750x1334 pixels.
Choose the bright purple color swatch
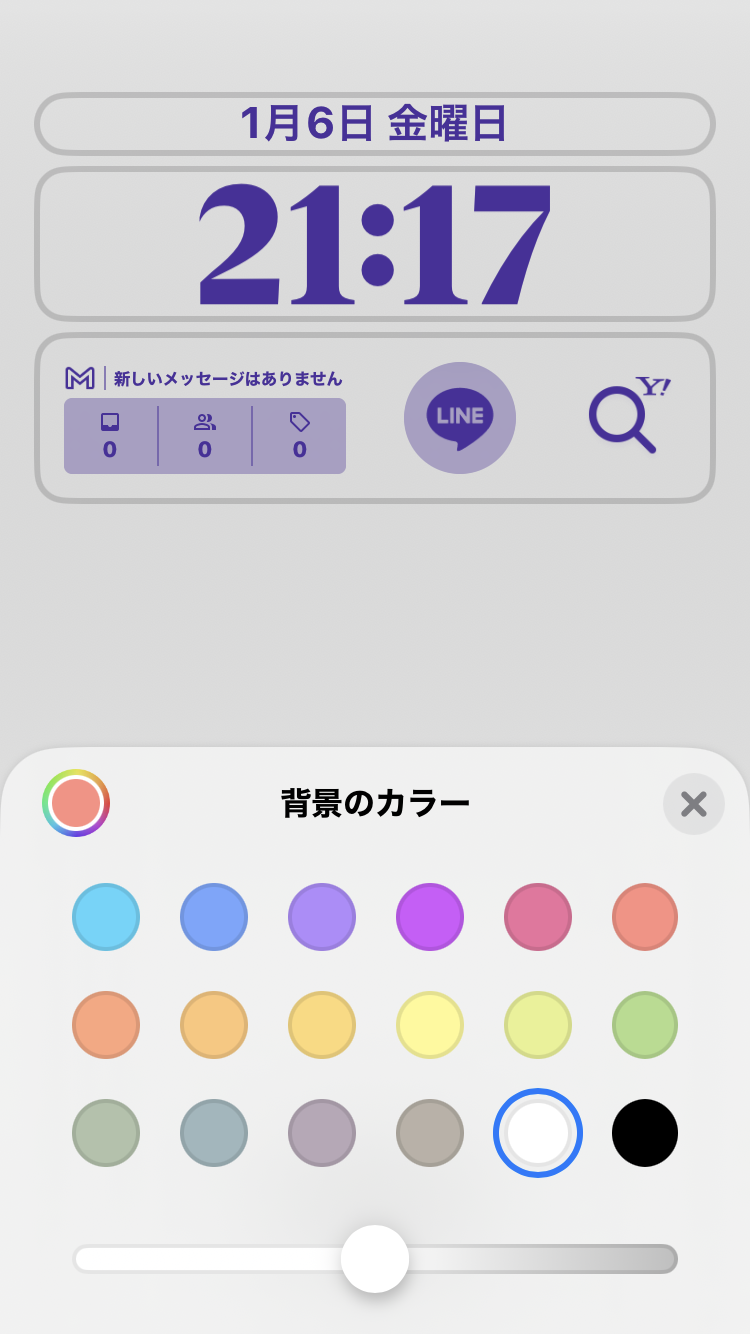coord(430,917)
